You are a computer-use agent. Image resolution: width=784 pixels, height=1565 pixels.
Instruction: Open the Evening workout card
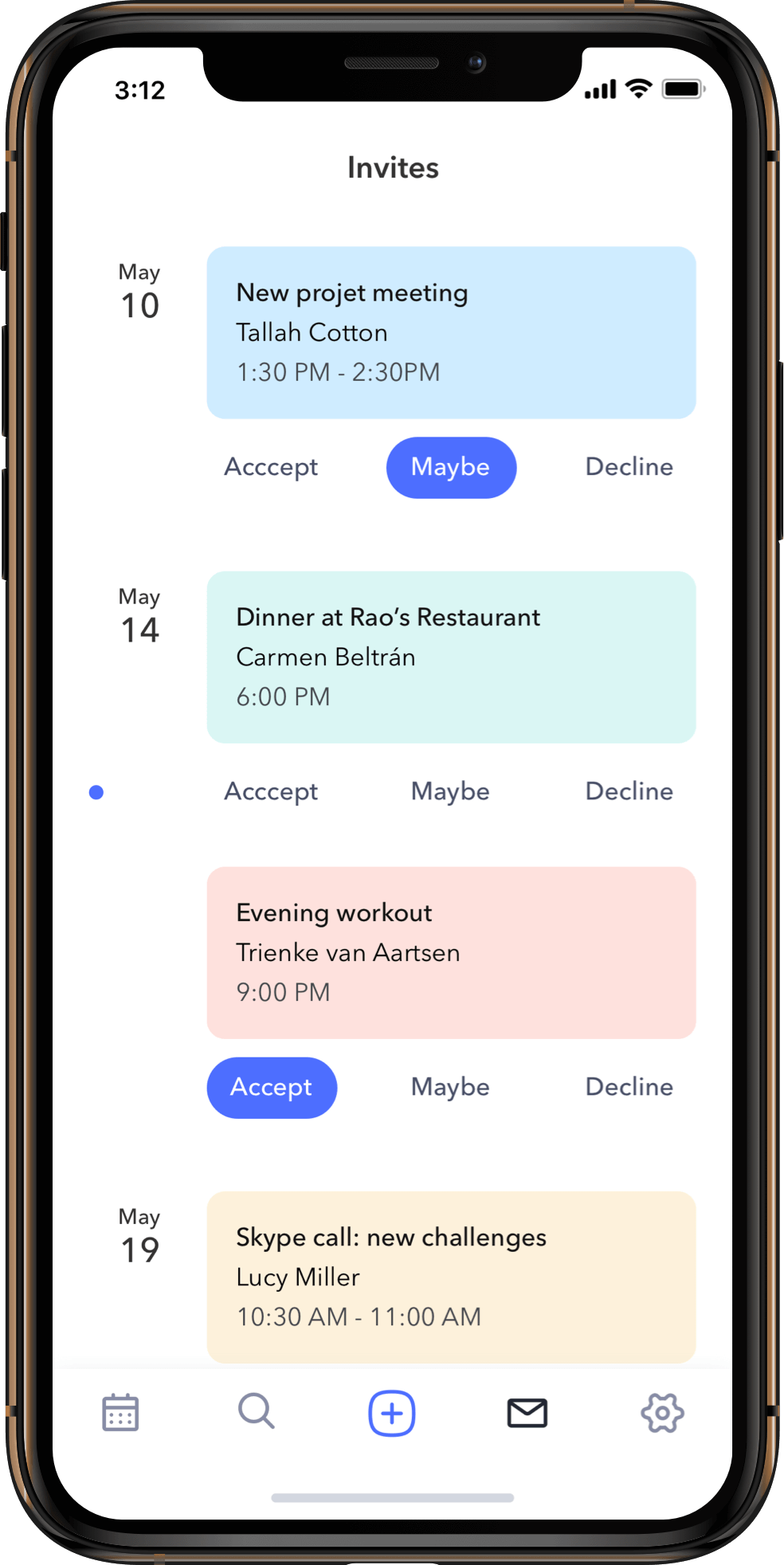point(451,952)
